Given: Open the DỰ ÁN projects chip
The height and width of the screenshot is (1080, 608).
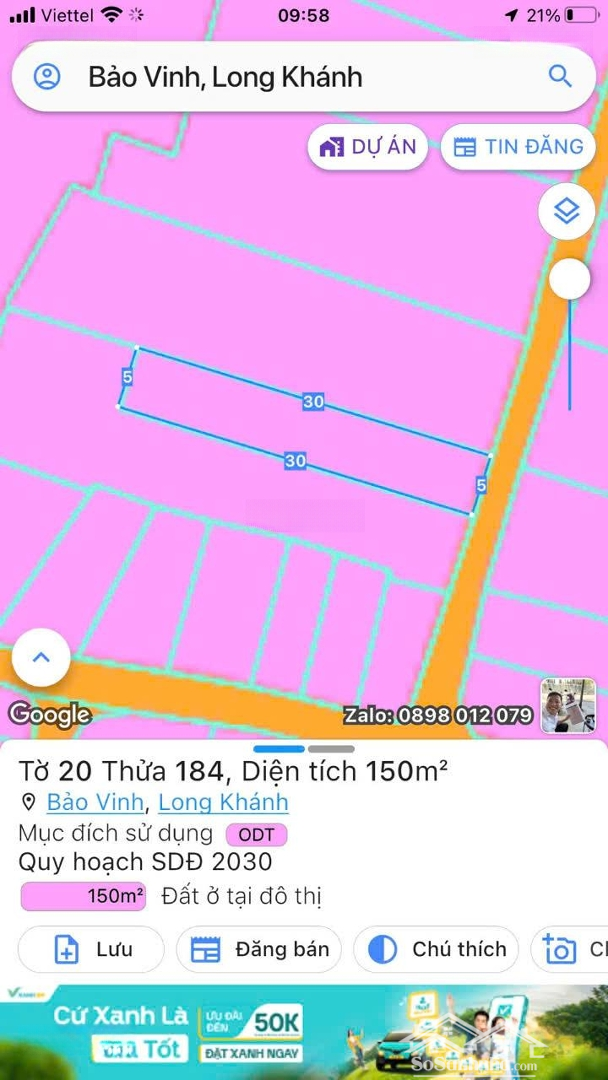Looking at the screenshot, I should [x=368, y=147].
